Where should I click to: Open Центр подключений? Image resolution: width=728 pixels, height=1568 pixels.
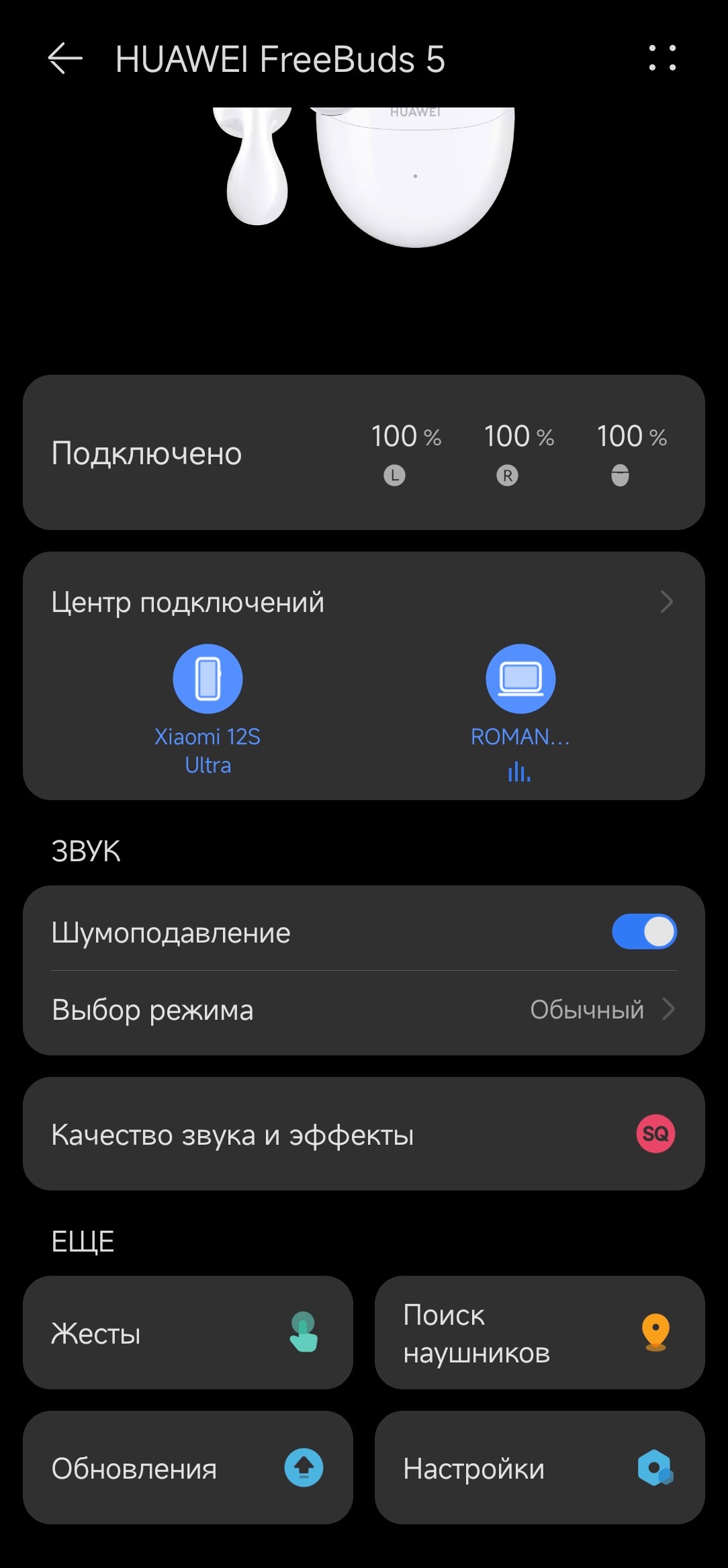pos(363,602)
